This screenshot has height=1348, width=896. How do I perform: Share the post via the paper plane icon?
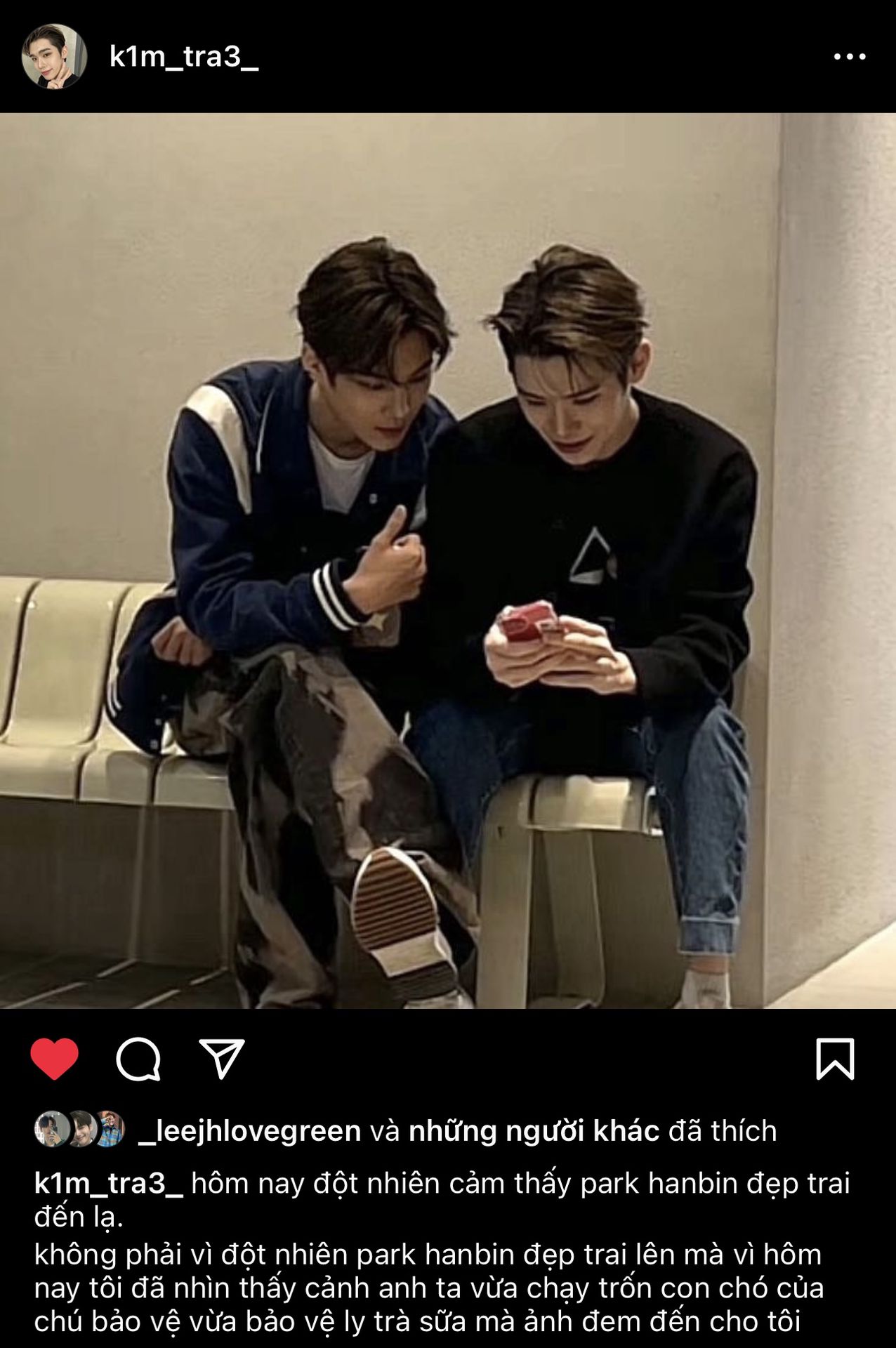[222, 1058]
